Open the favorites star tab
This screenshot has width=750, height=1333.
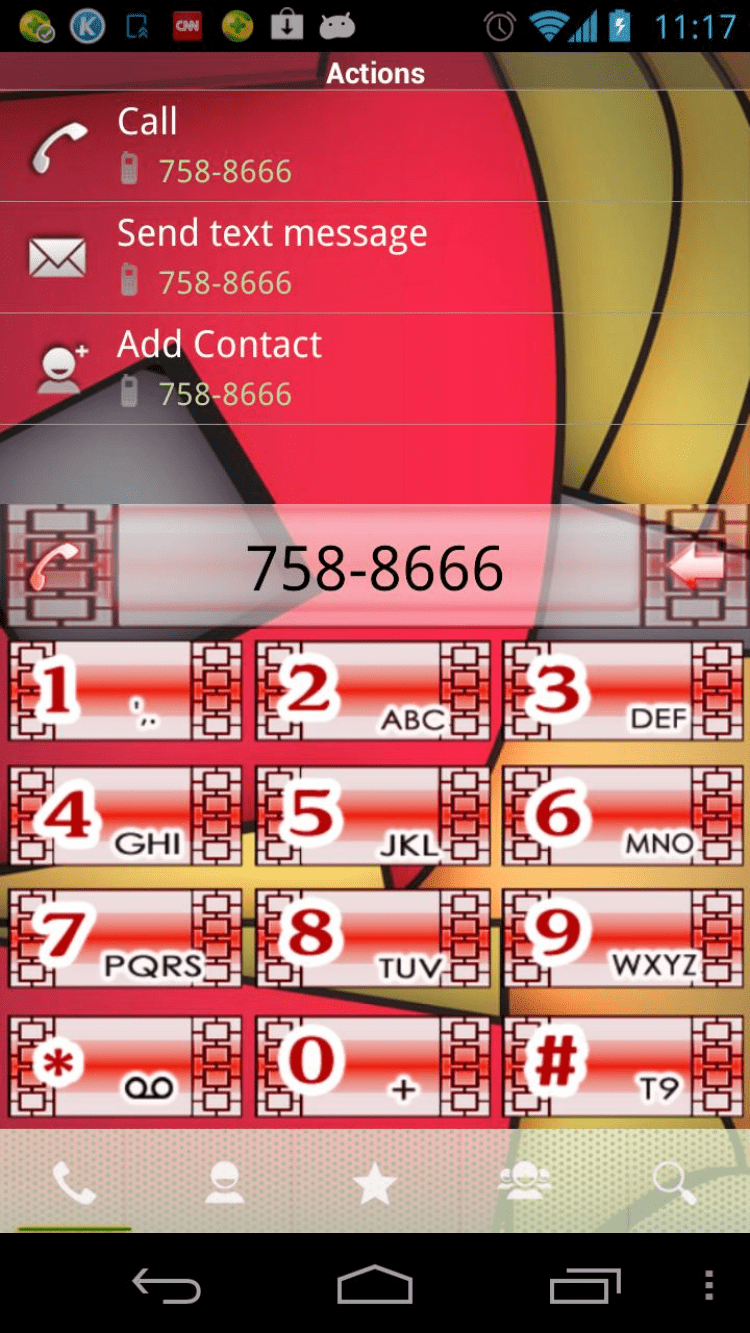click(375, 1184)
